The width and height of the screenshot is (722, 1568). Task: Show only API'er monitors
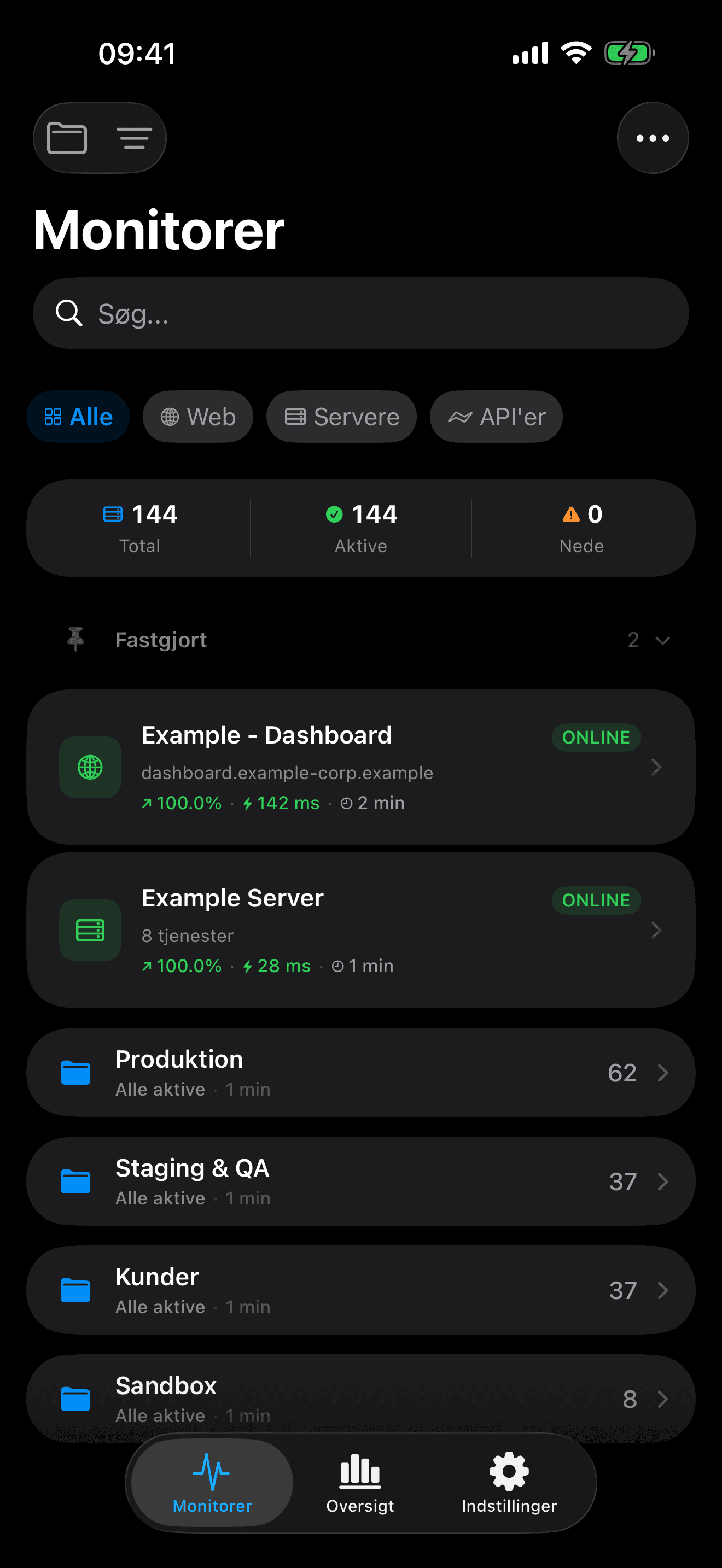(496, 417)
